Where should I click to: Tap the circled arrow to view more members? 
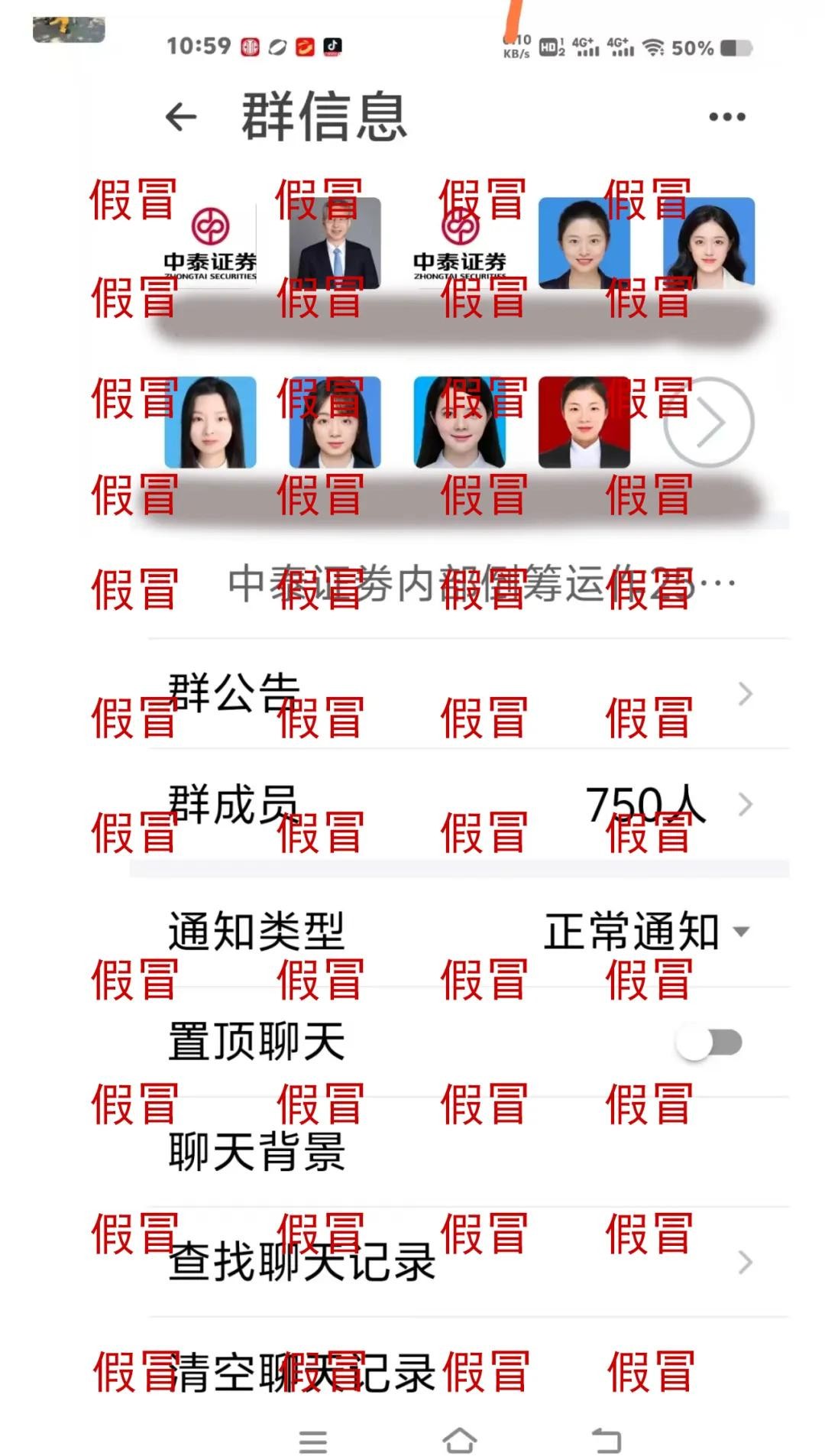point(709,422)
